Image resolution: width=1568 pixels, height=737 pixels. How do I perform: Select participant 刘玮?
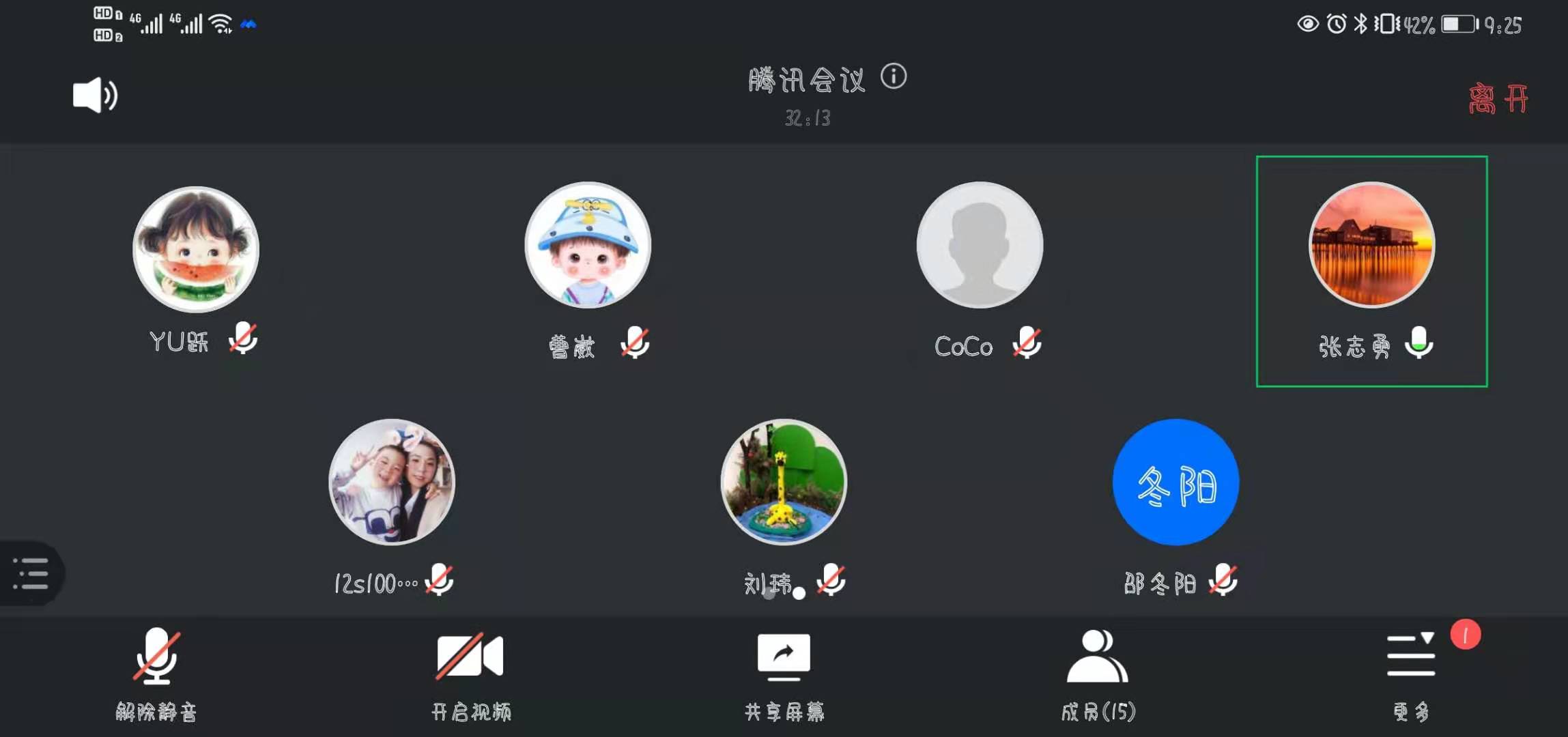(x=784, y=482)
